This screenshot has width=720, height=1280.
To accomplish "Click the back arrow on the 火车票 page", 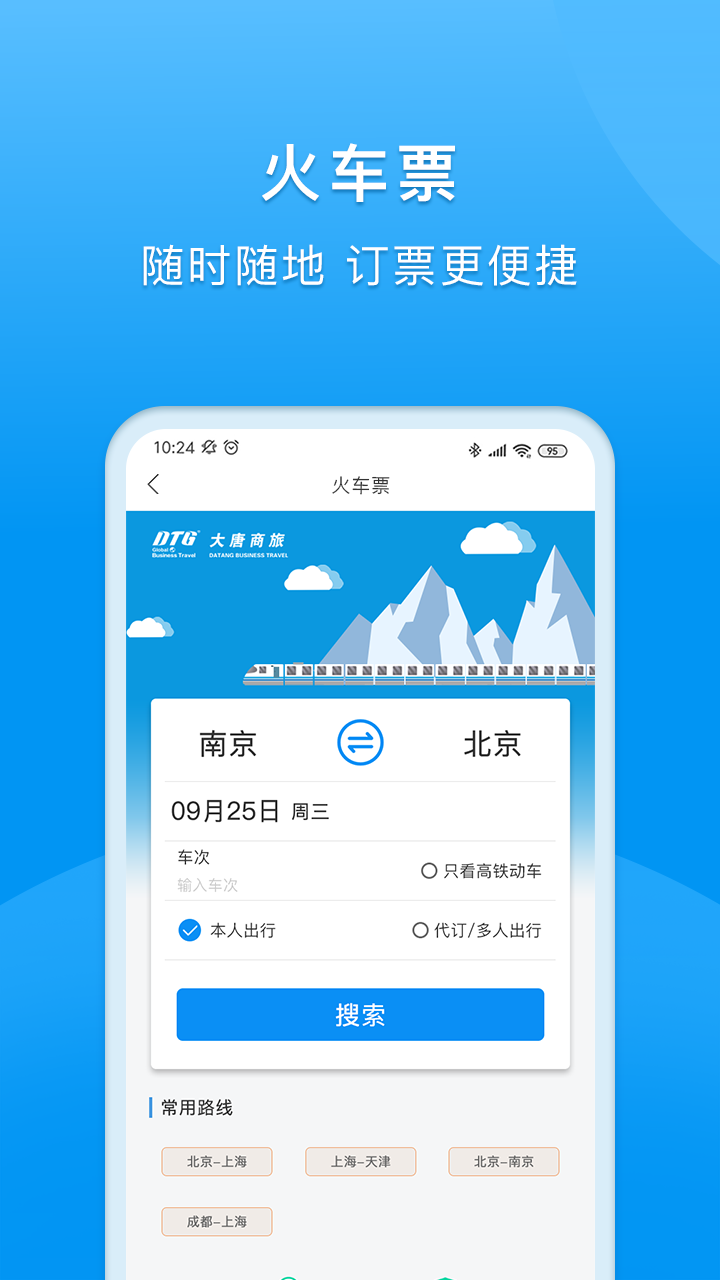I will [x=152, y=484].
